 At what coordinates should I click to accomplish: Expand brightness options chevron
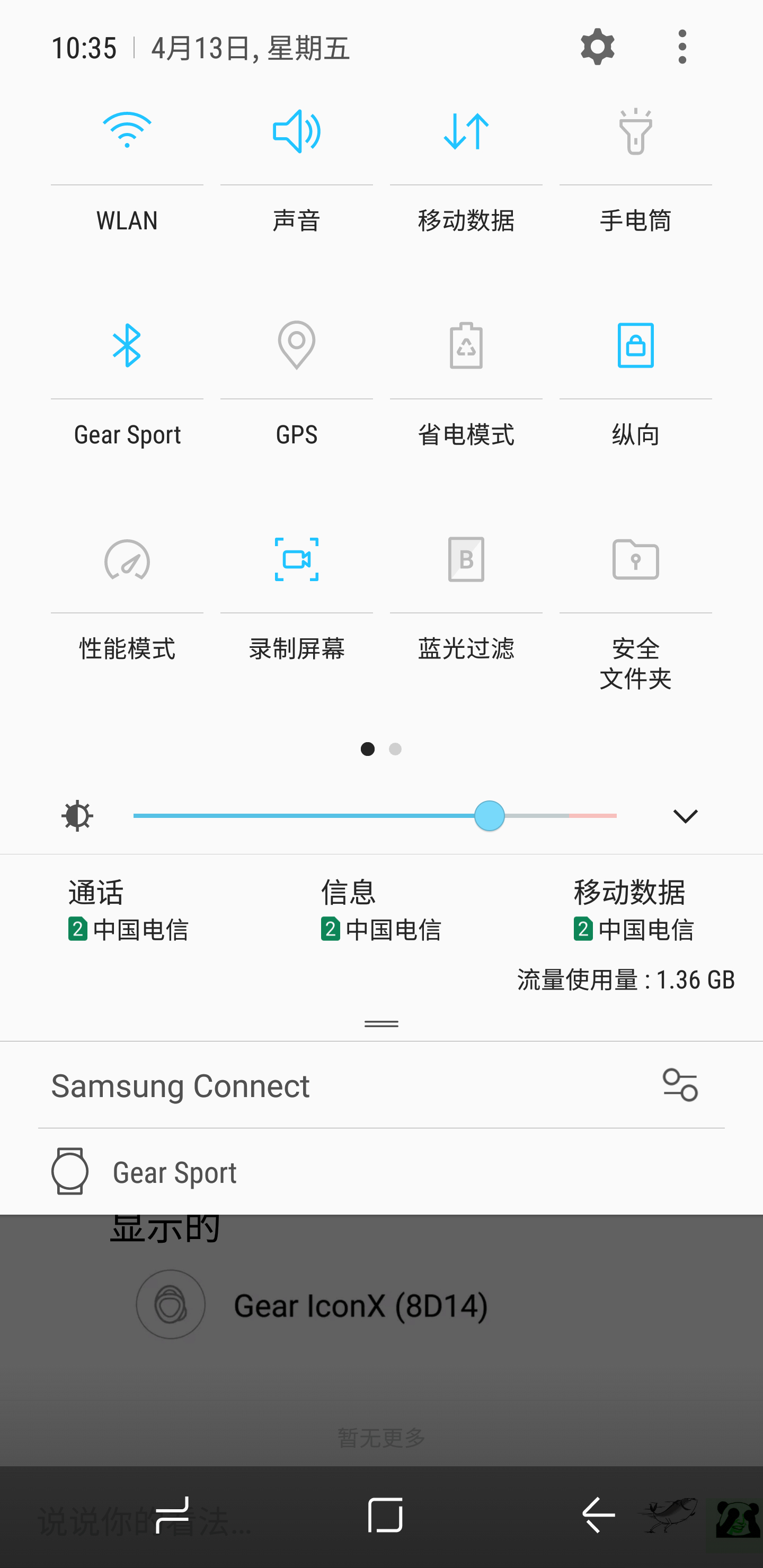[x=685, y=816]
